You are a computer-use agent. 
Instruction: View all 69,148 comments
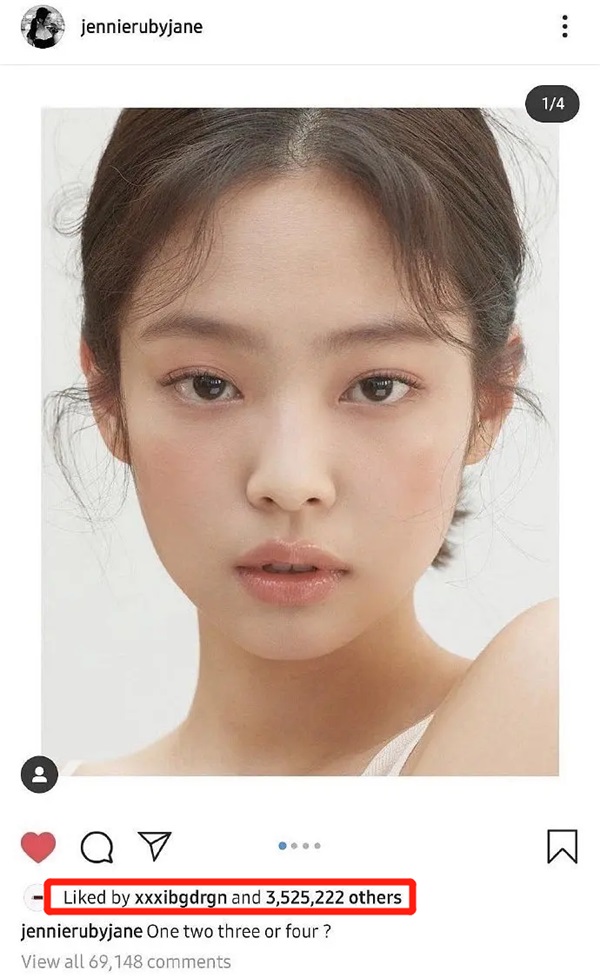(126, 961)
